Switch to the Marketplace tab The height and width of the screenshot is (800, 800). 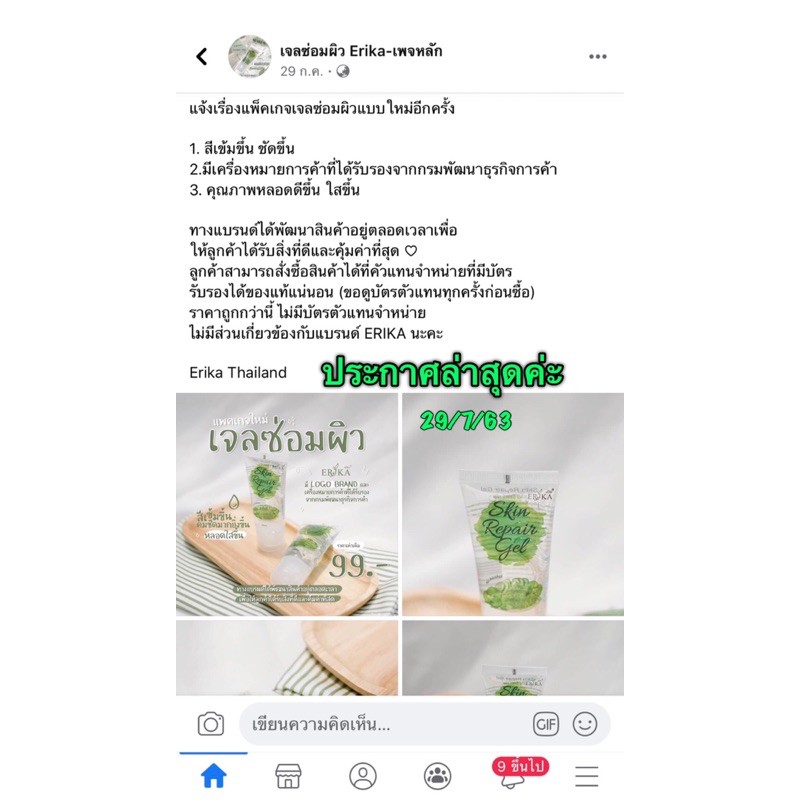point(288,776)
